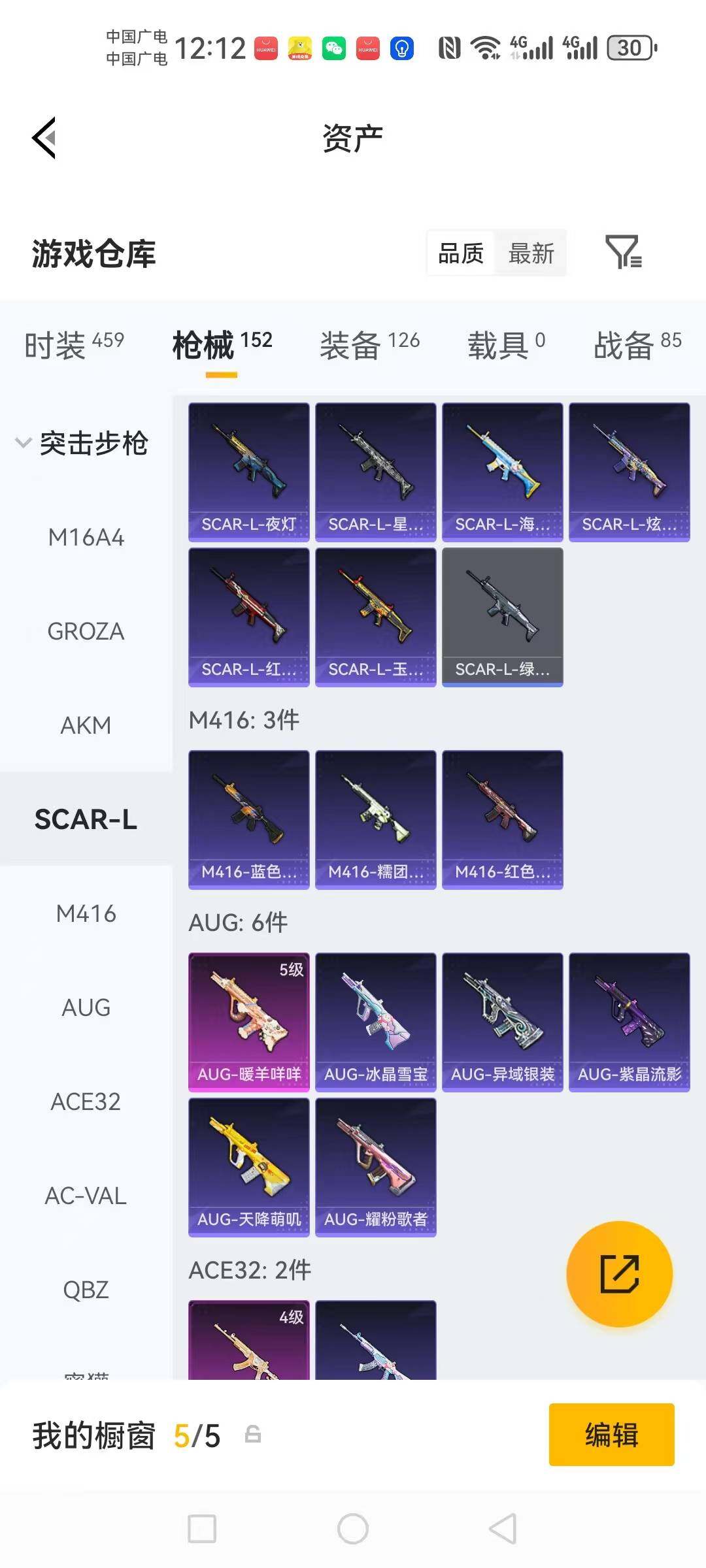Switch to the 时装 tab

coord(74,344)
